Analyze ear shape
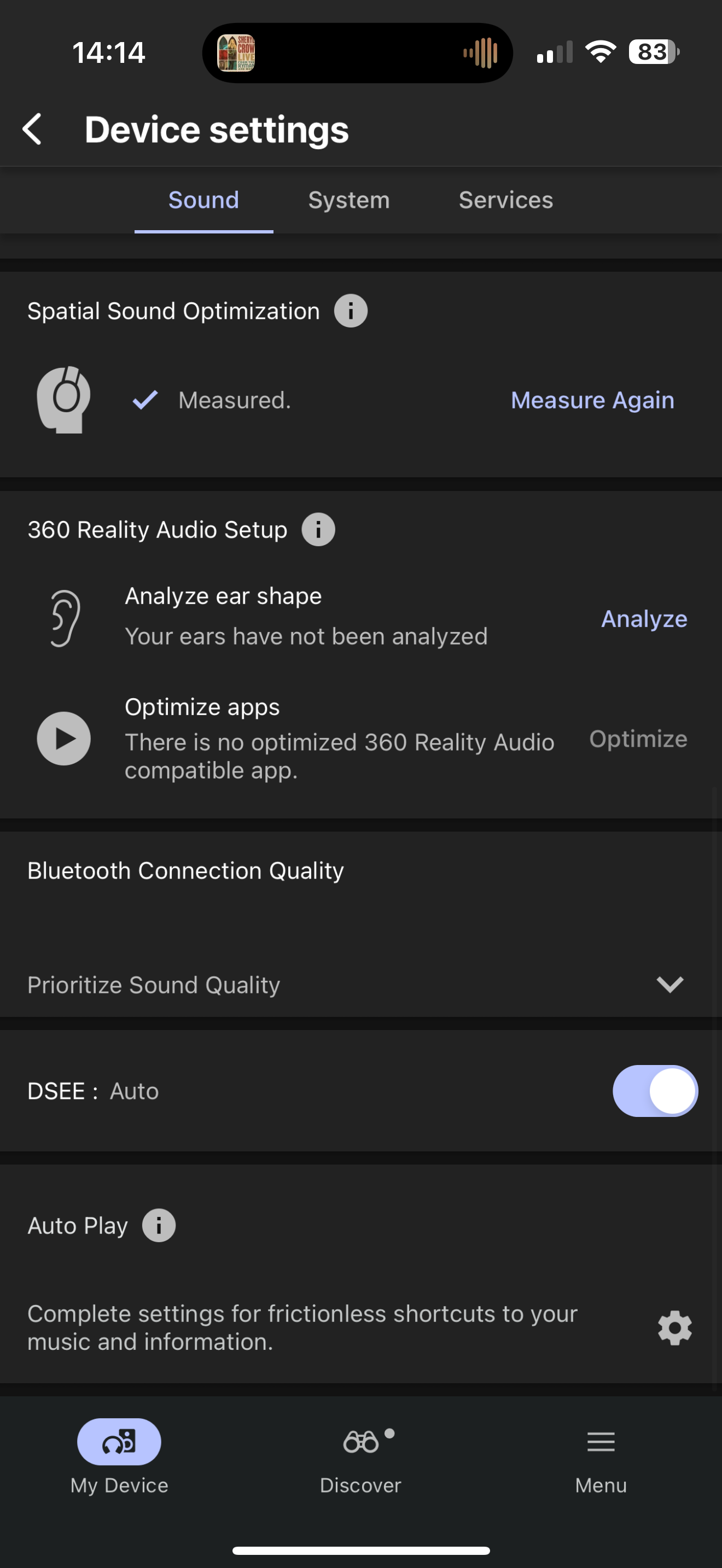This screenshot has width=722, height=1568. point(644,619)
